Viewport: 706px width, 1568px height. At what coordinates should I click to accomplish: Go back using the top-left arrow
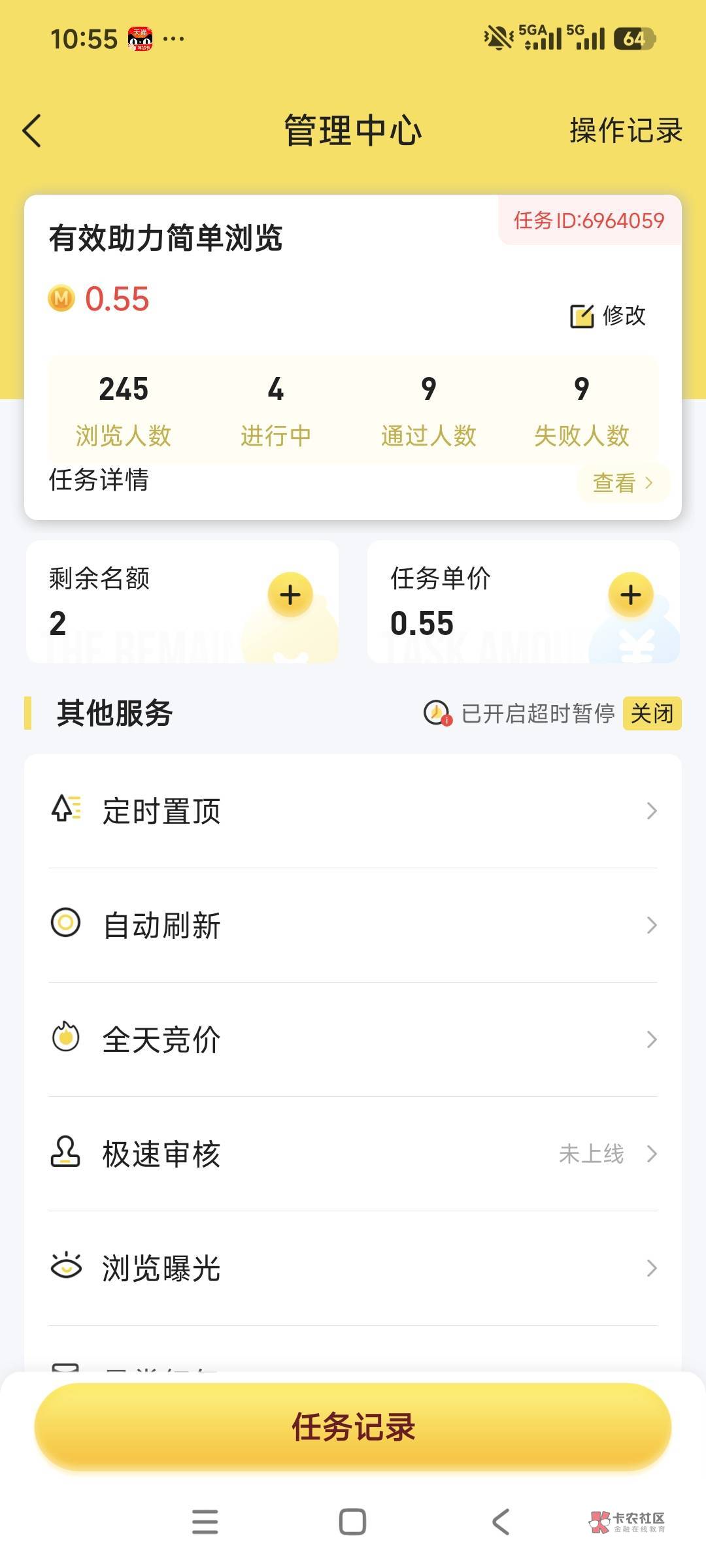coord(32,131)
